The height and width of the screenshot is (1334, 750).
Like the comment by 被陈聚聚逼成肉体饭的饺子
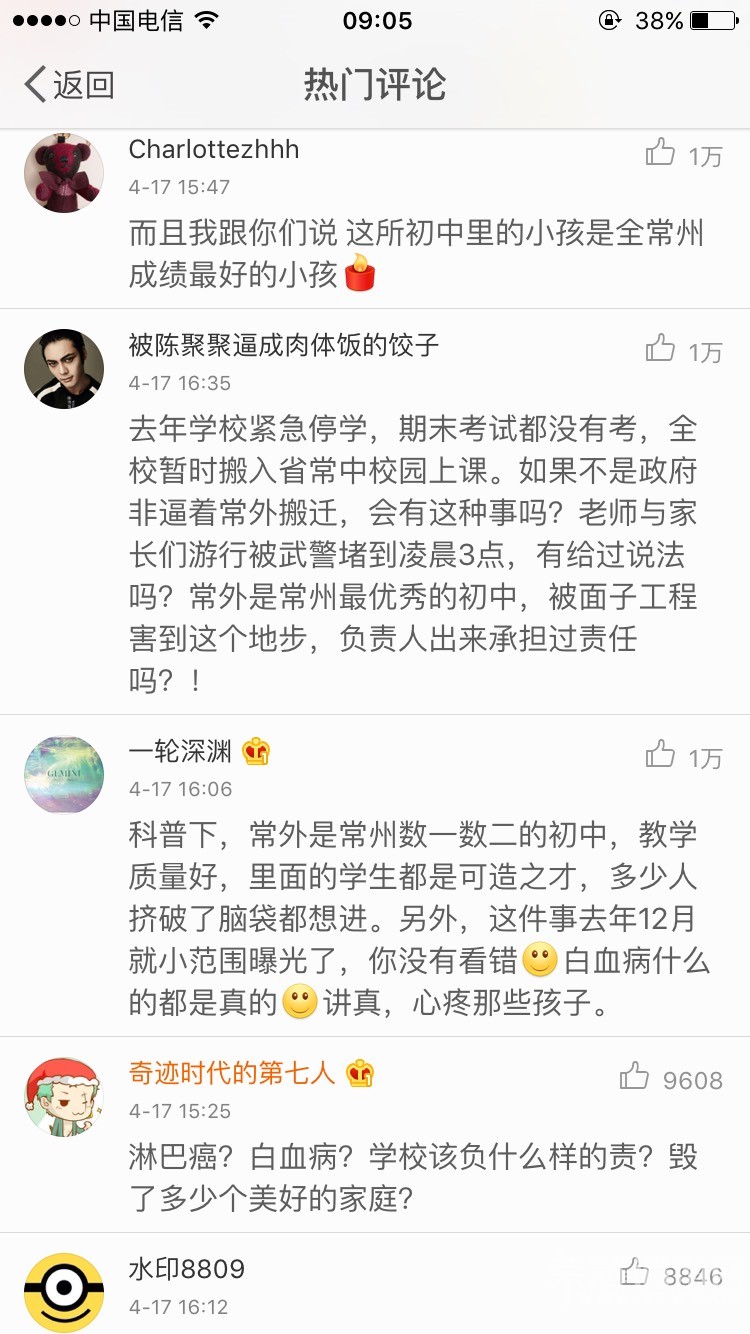(660, 349)
